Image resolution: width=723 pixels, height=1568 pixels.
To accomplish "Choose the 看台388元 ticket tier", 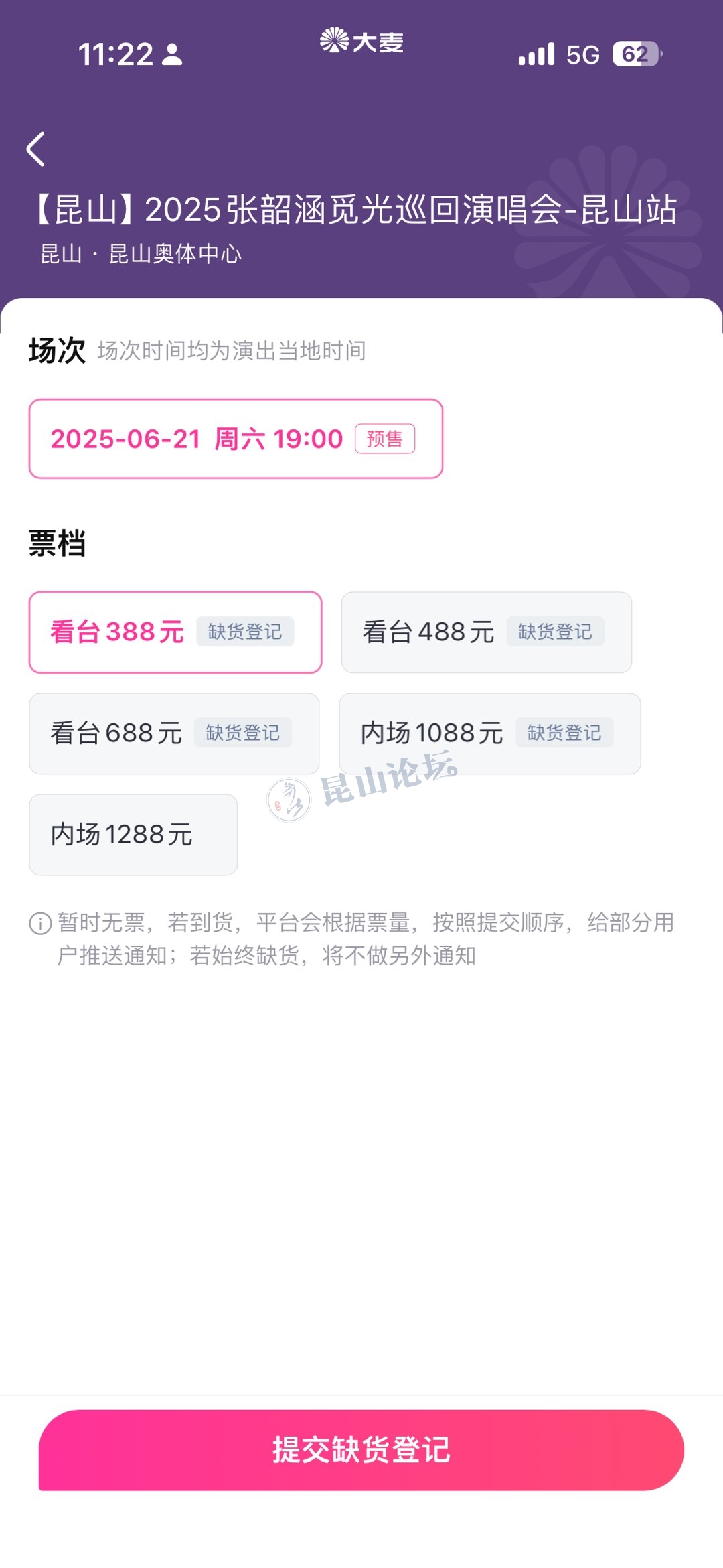I will coord(175,632).
